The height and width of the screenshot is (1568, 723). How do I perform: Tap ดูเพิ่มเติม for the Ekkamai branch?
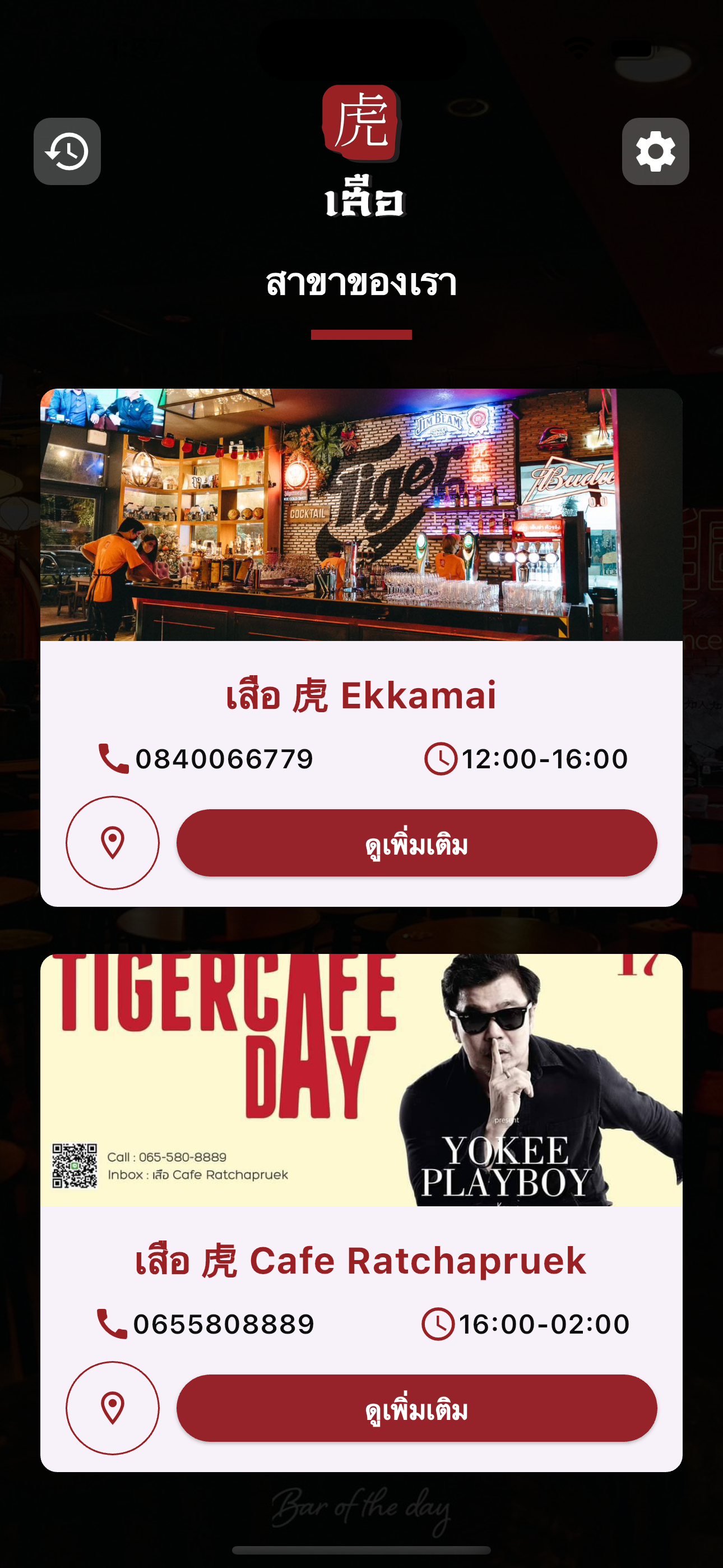[416, 842]
